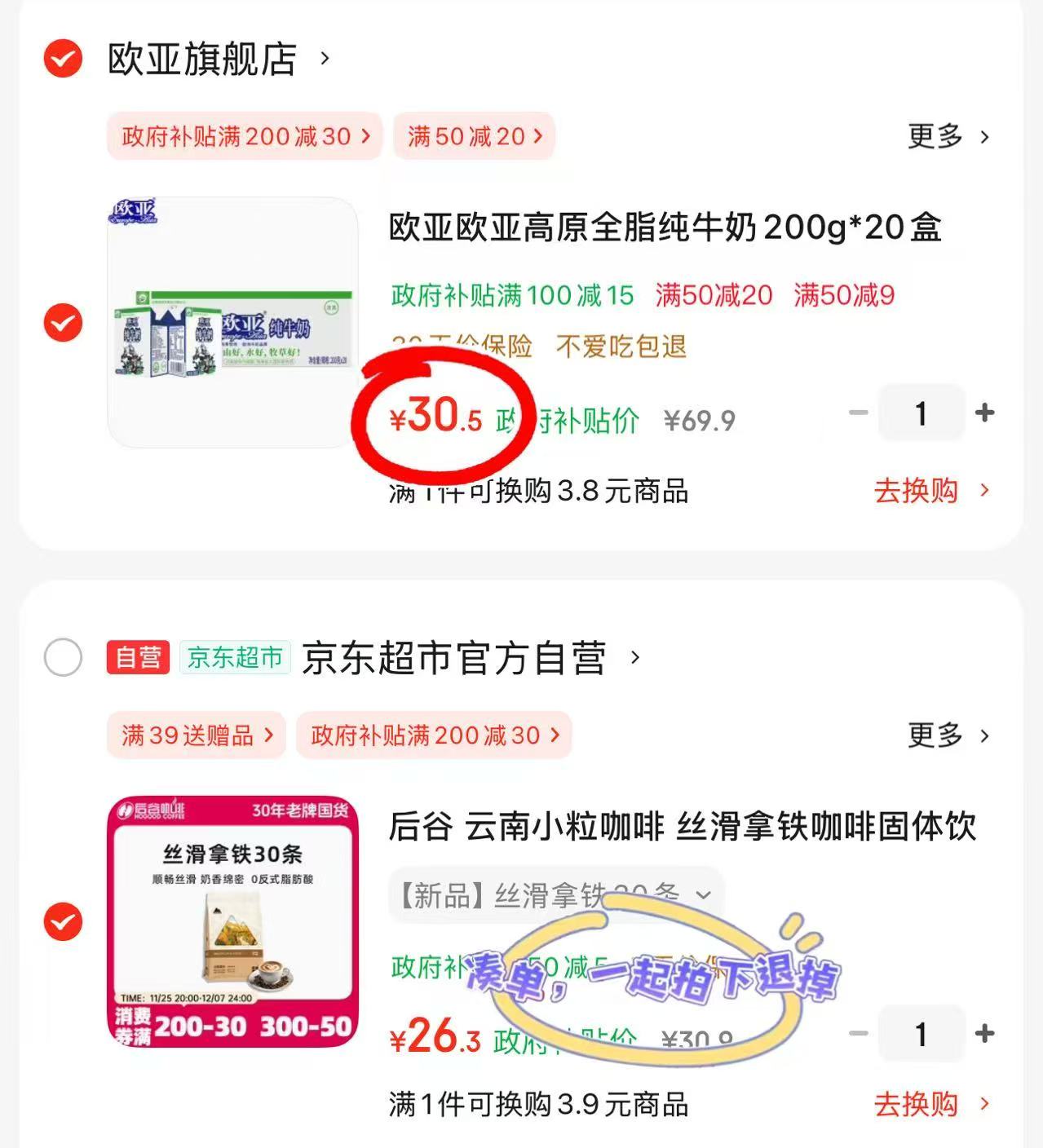
Task: Deselect the 欧亚旗舰店 store checkbox
Action: click(61, 58)
